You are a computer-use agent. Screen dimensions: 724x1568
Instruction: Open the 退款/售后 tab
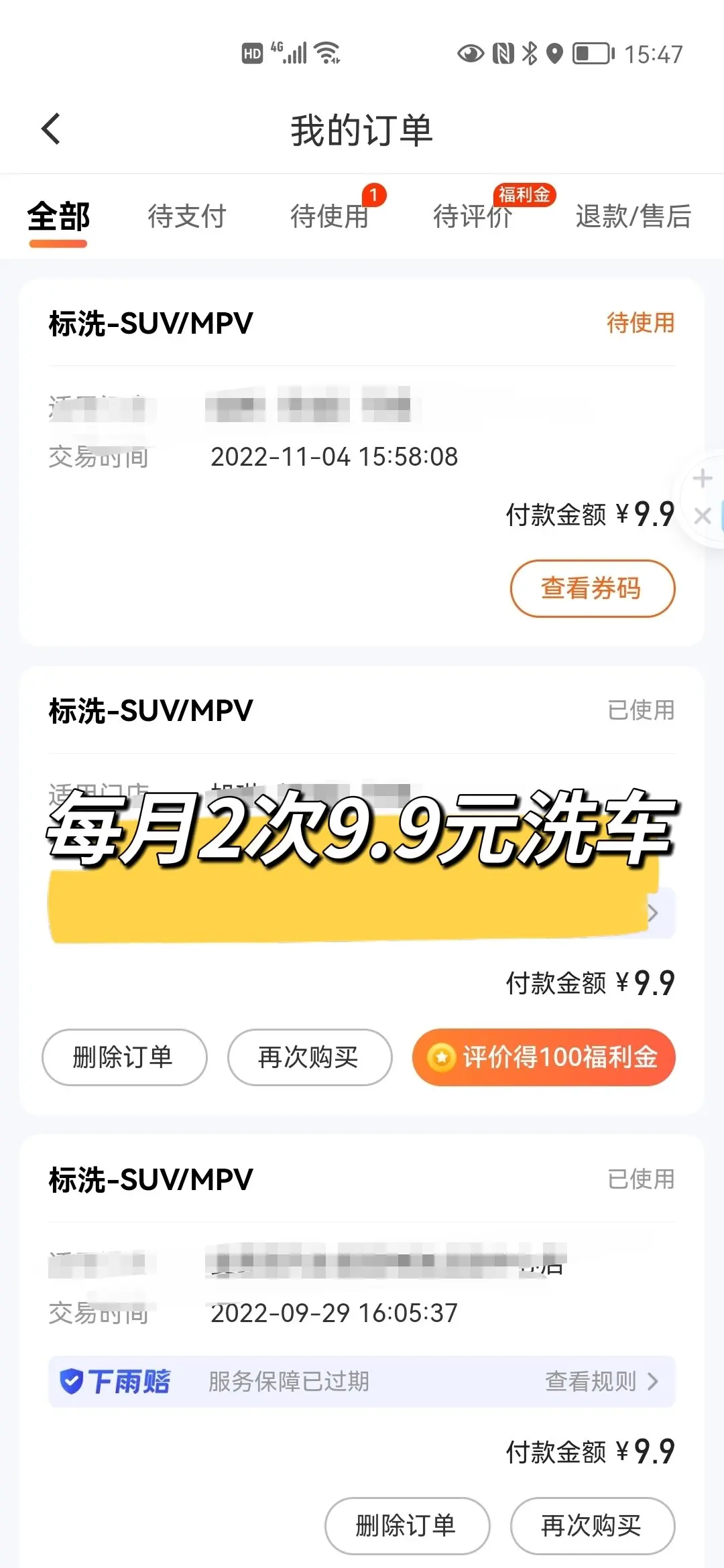tap(633, 216)
